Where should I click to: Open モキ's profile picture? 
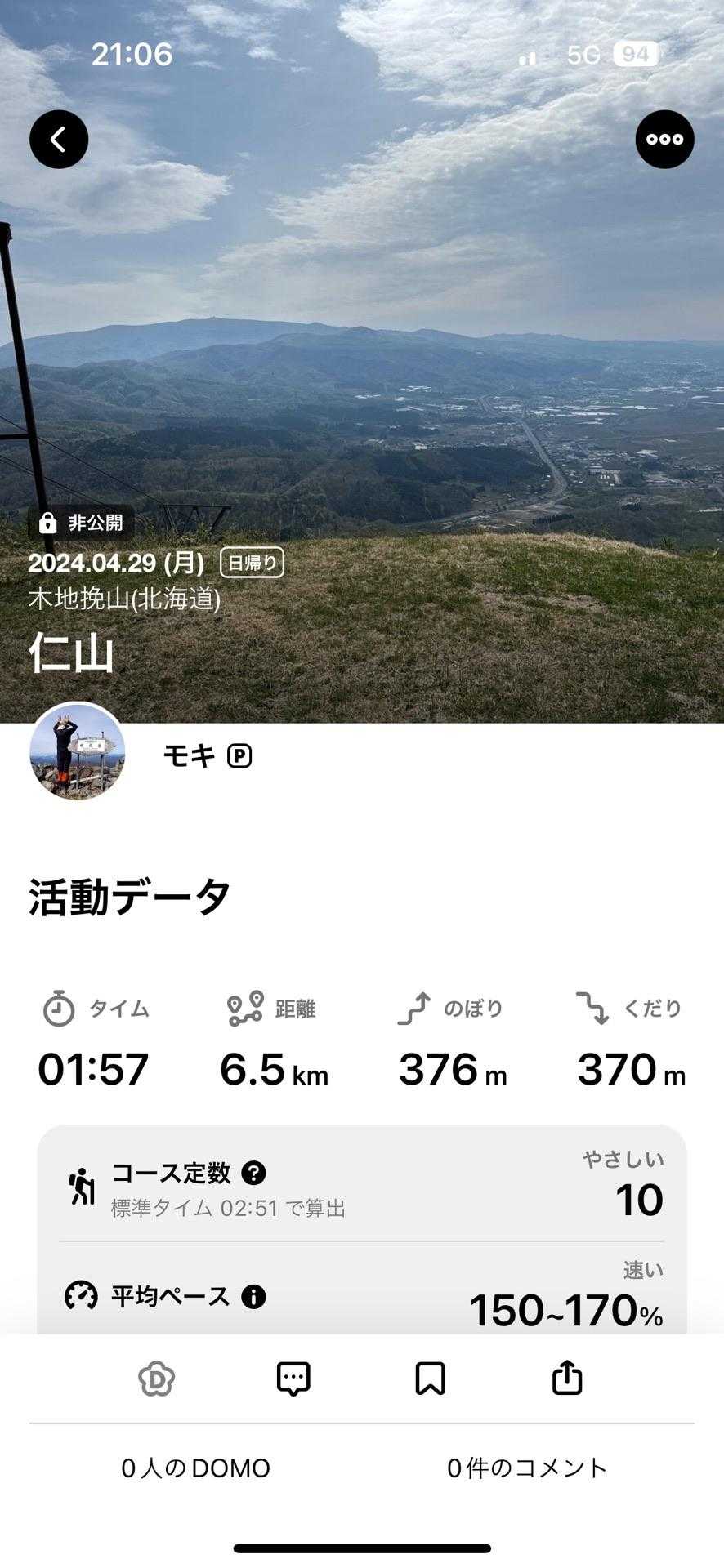coord(78,751)
